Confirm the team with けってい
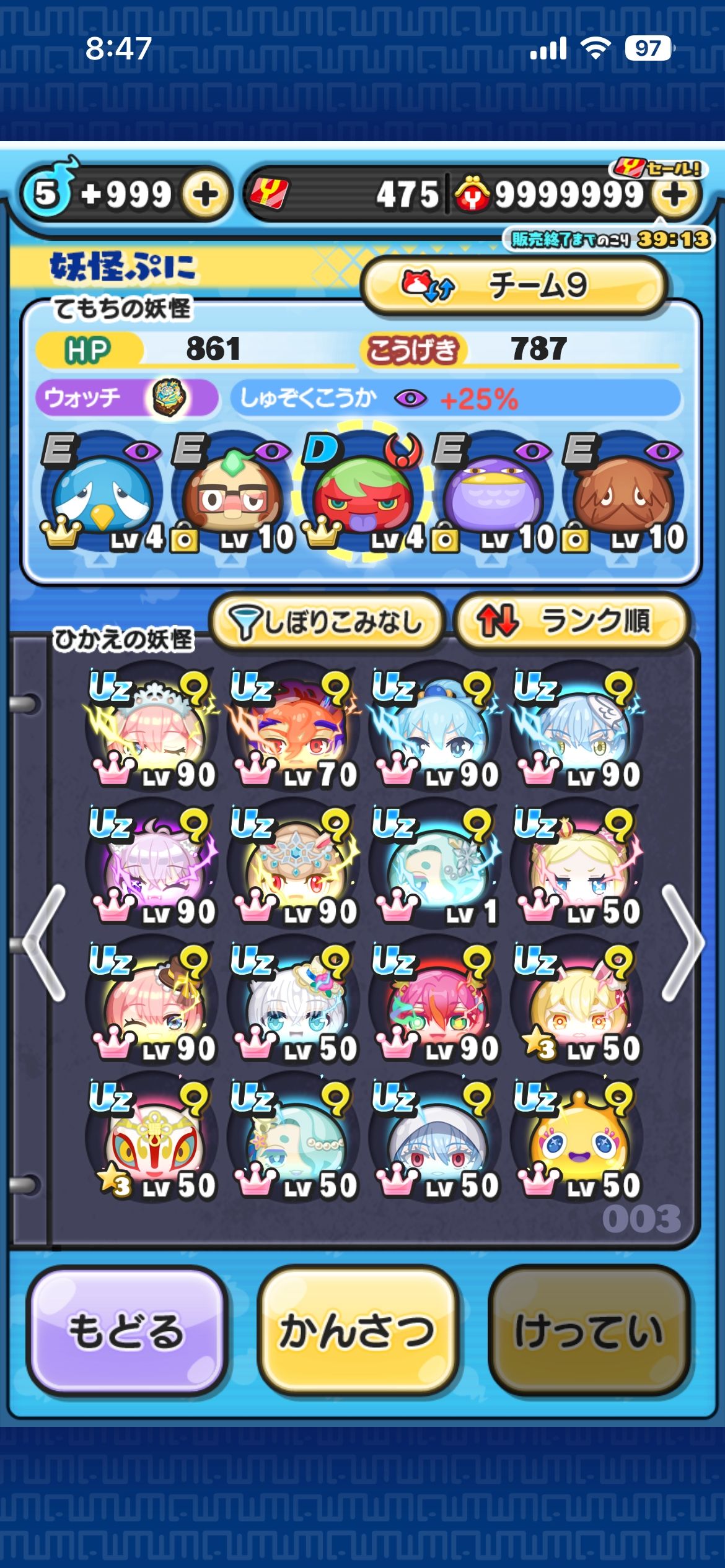This screenshot has width=725, height=1568. 589,1331
